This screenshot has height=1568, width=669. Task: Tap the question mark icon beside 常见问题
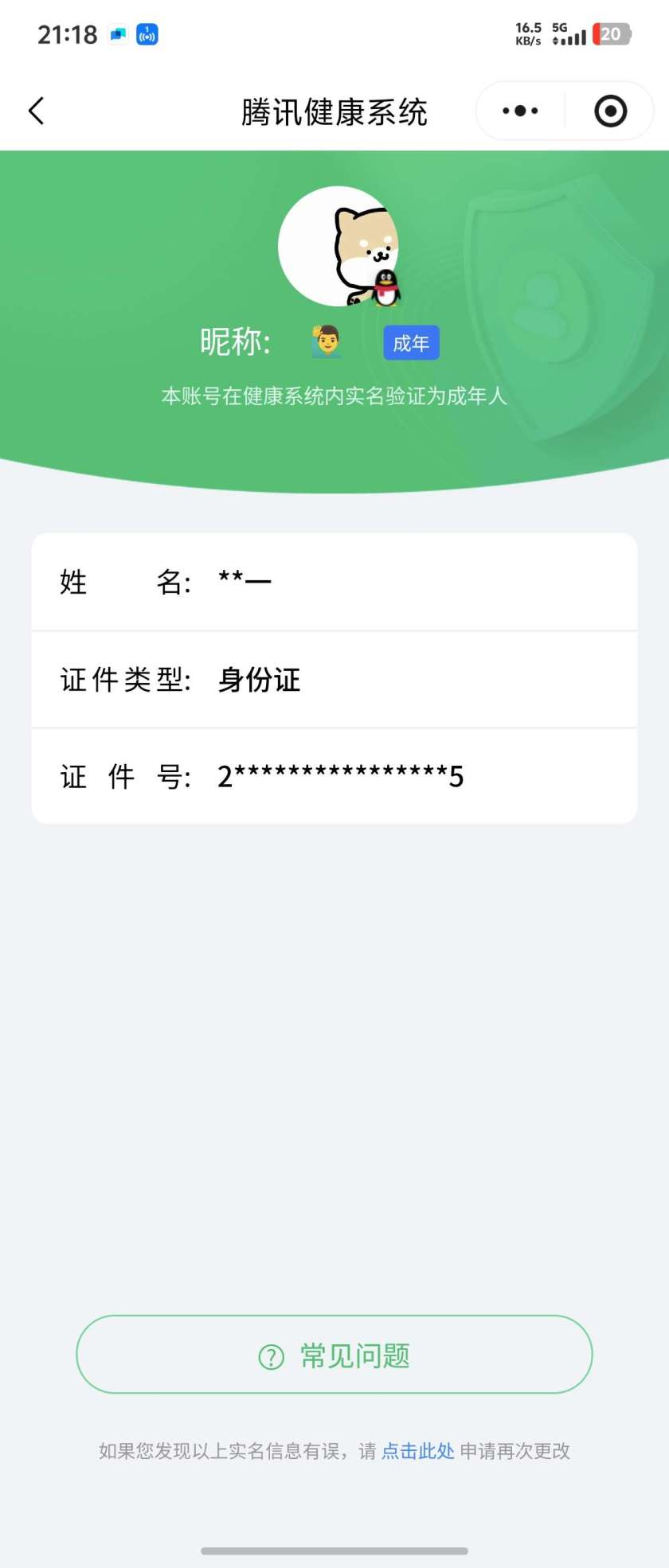pos(272,1355)
